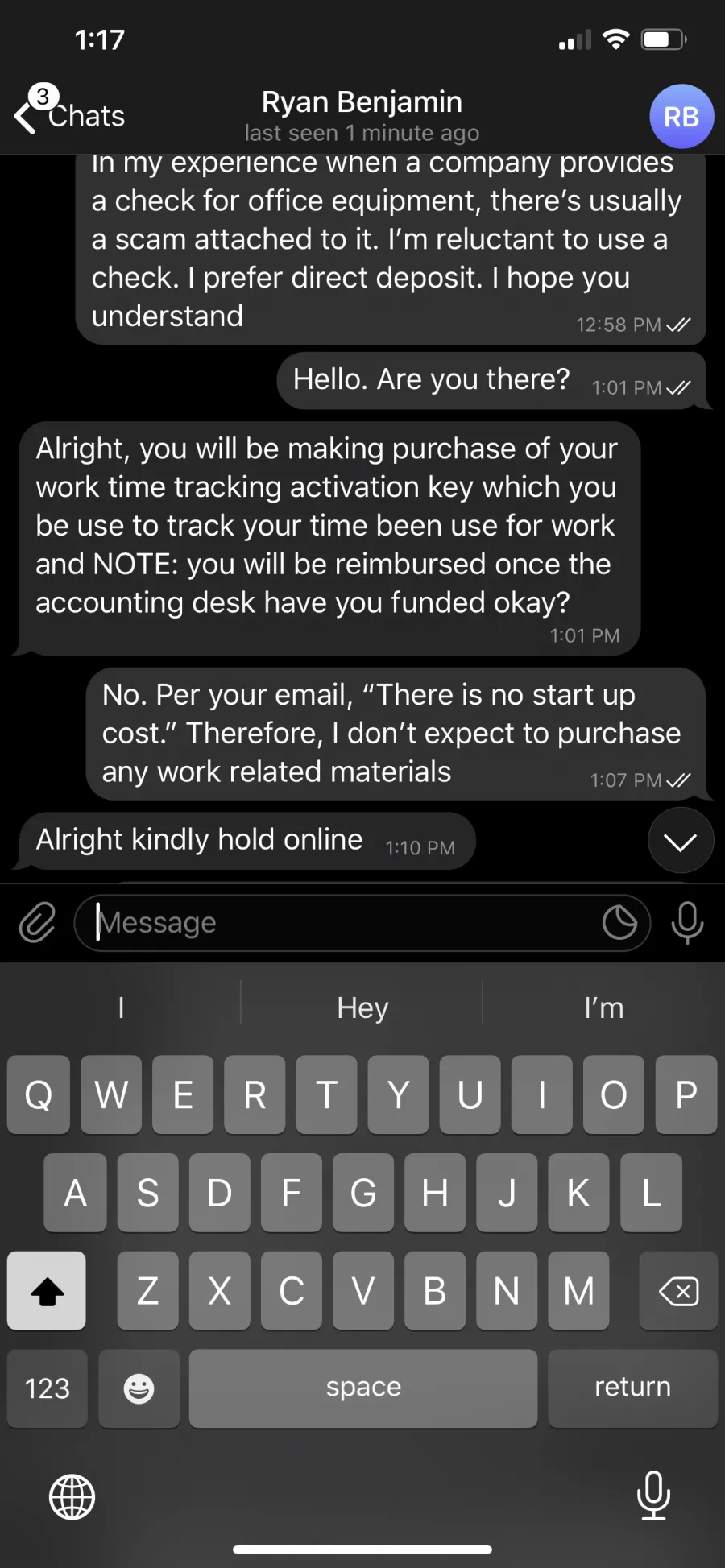725x1568 pixels.
Task: Open Ryan Benjamin's contact info from header
Action: (x=362, y=115)
